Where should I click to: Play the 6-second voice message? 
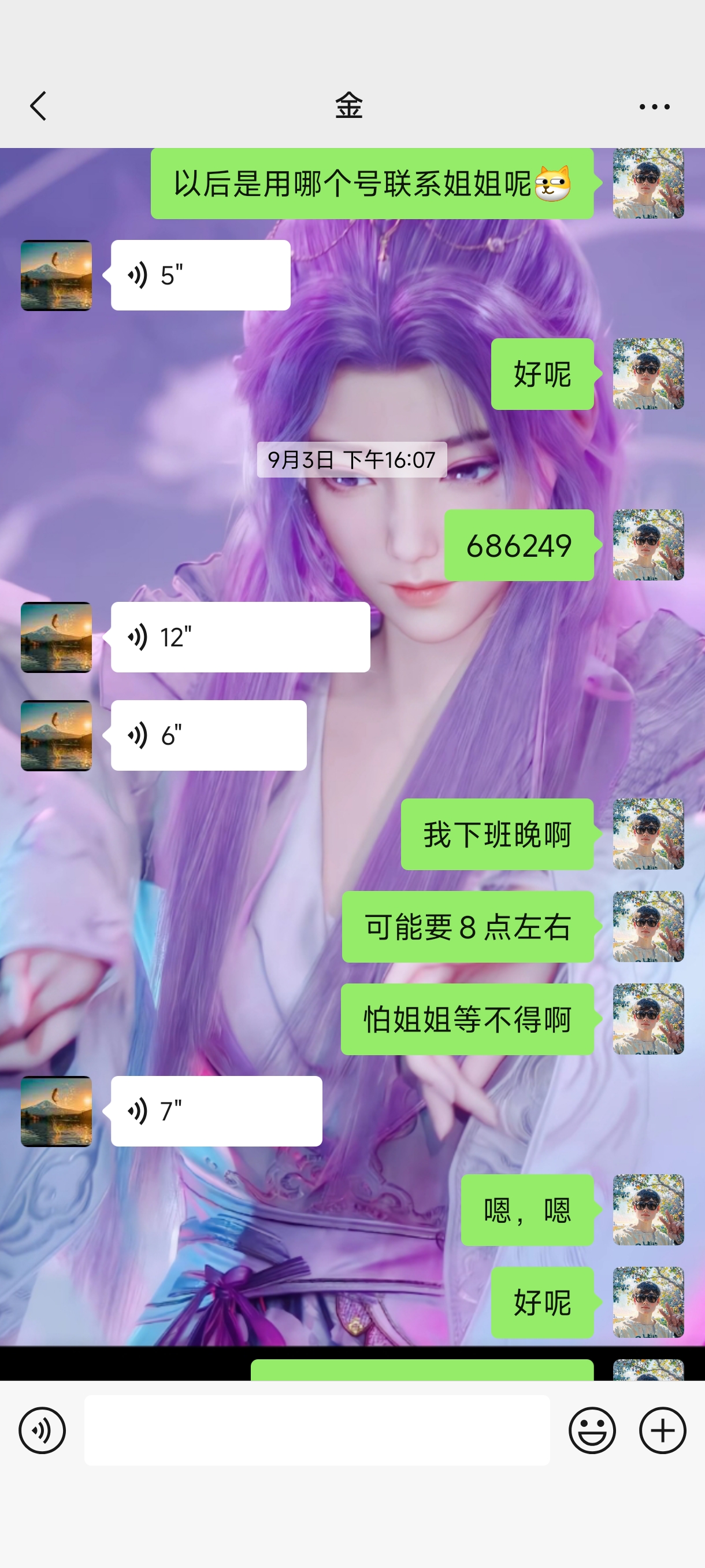tap(207, 735)
